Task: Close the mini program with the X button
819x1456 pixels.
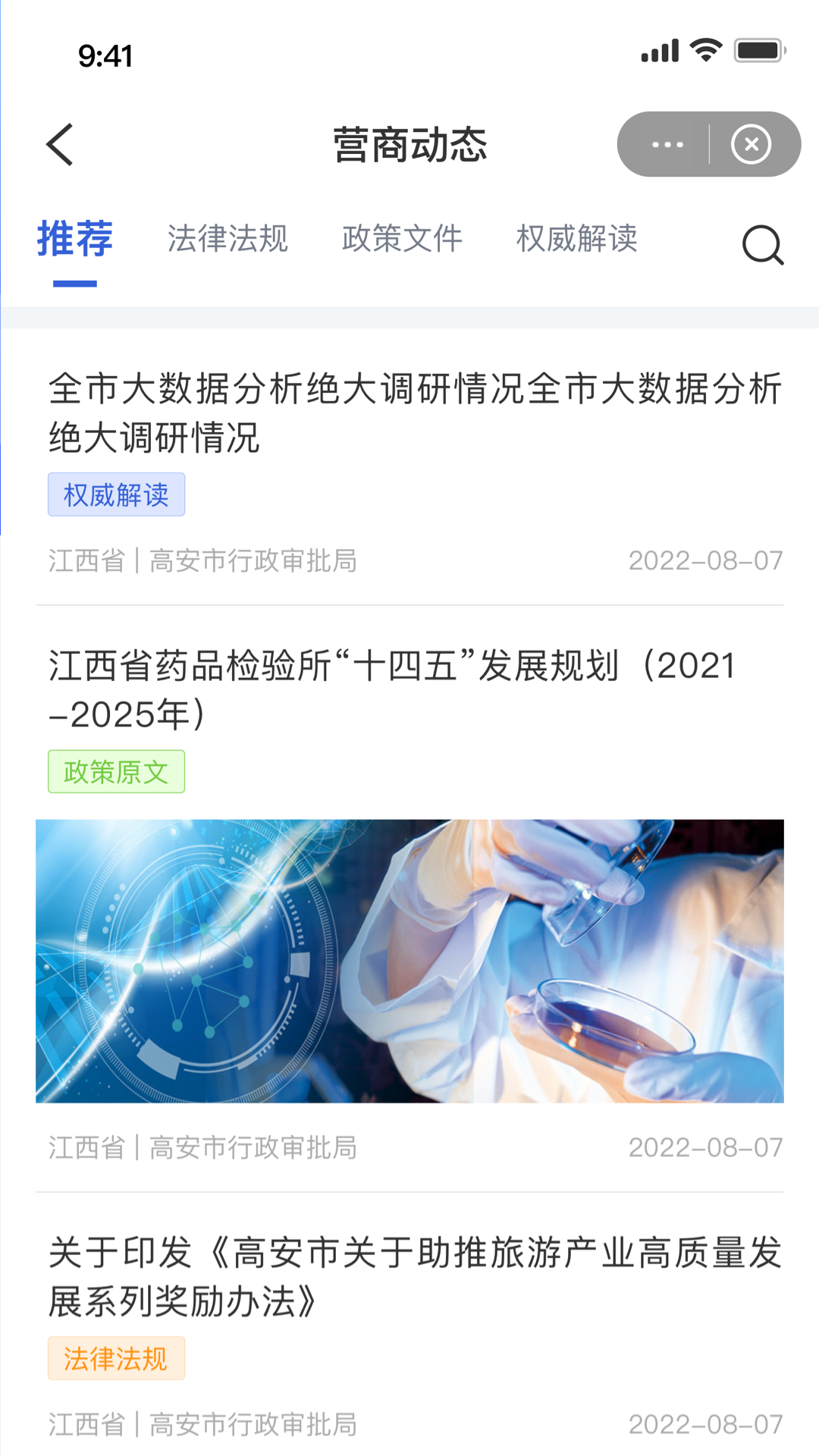Action: click(x=751, y=144)
